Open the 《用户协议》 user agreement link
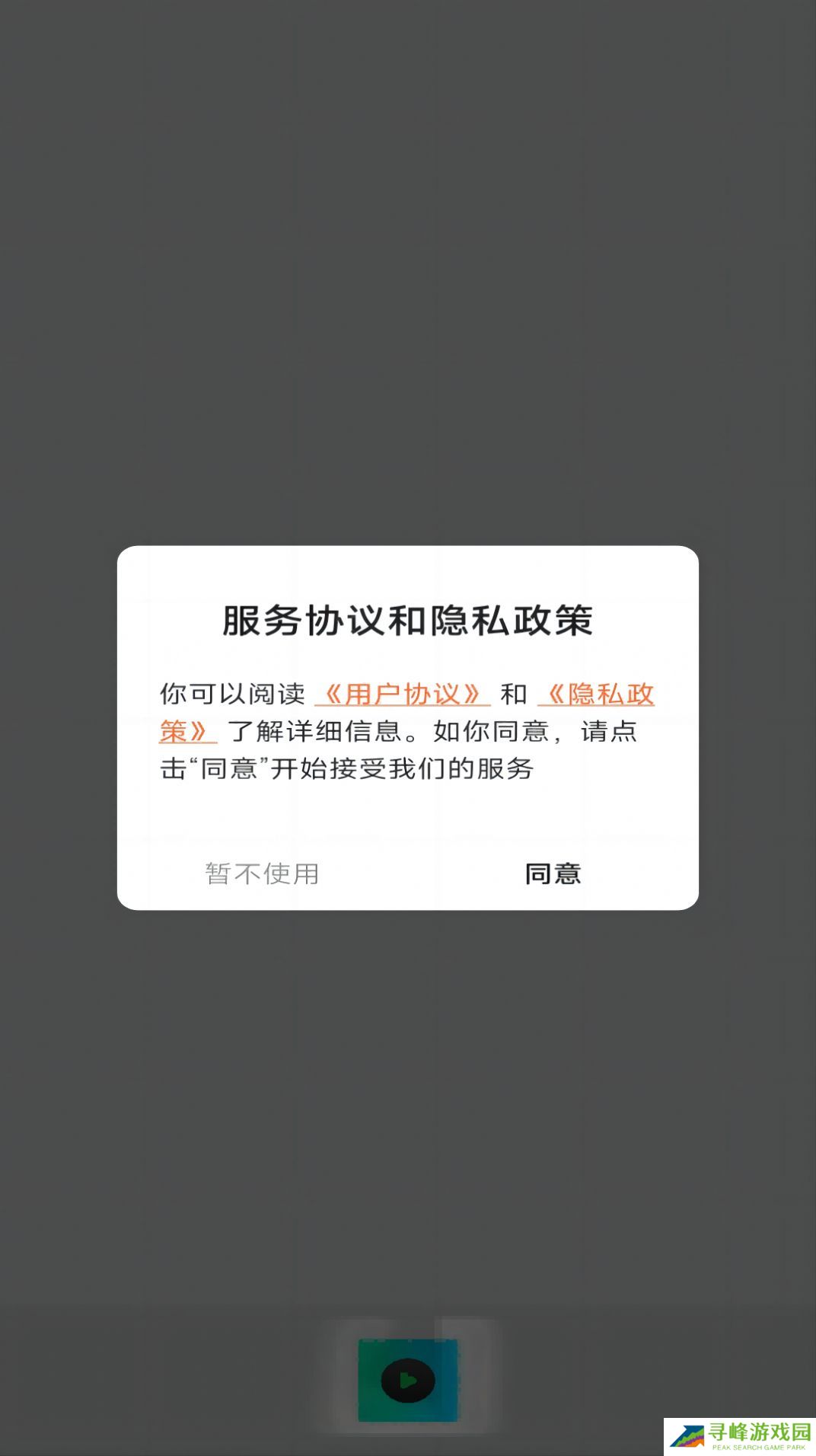This screenshot has width=816, height=1456. [402, 694]
